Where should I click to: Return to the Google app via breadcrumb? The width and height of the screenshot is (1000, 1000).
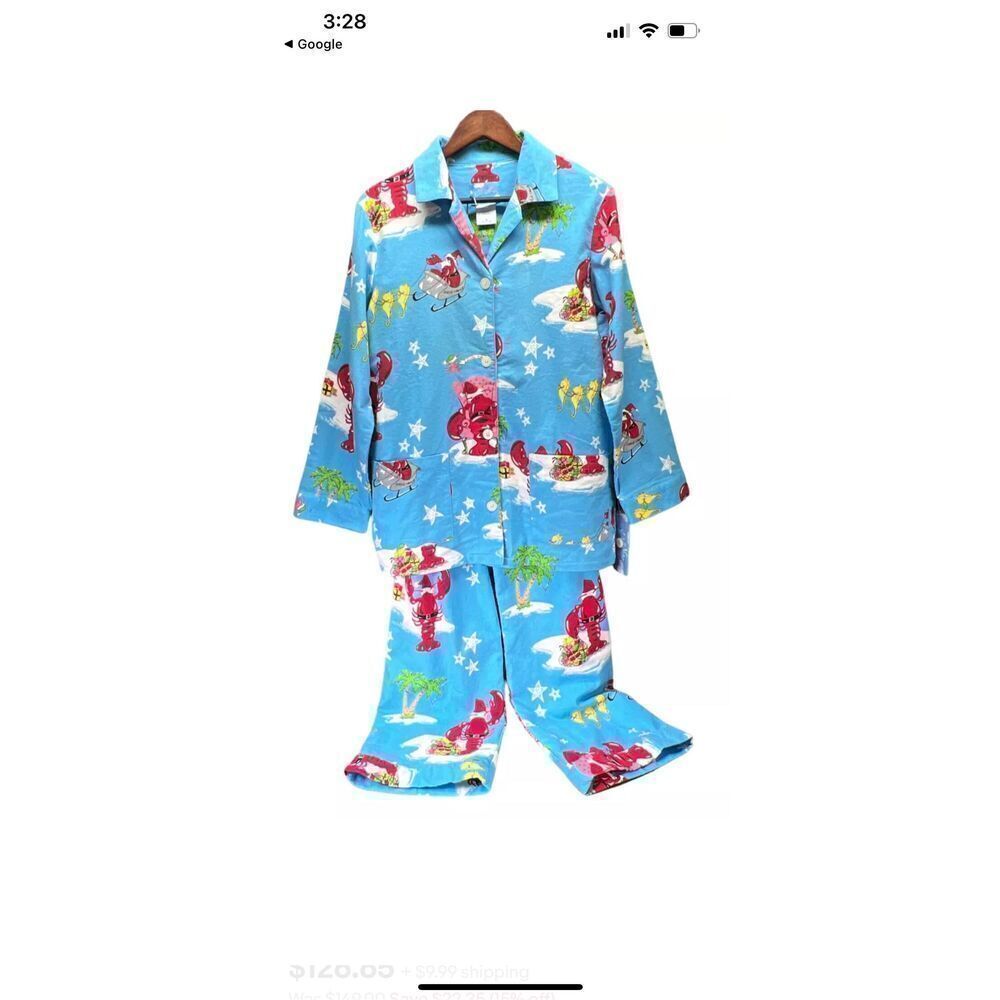click(313, 44)
